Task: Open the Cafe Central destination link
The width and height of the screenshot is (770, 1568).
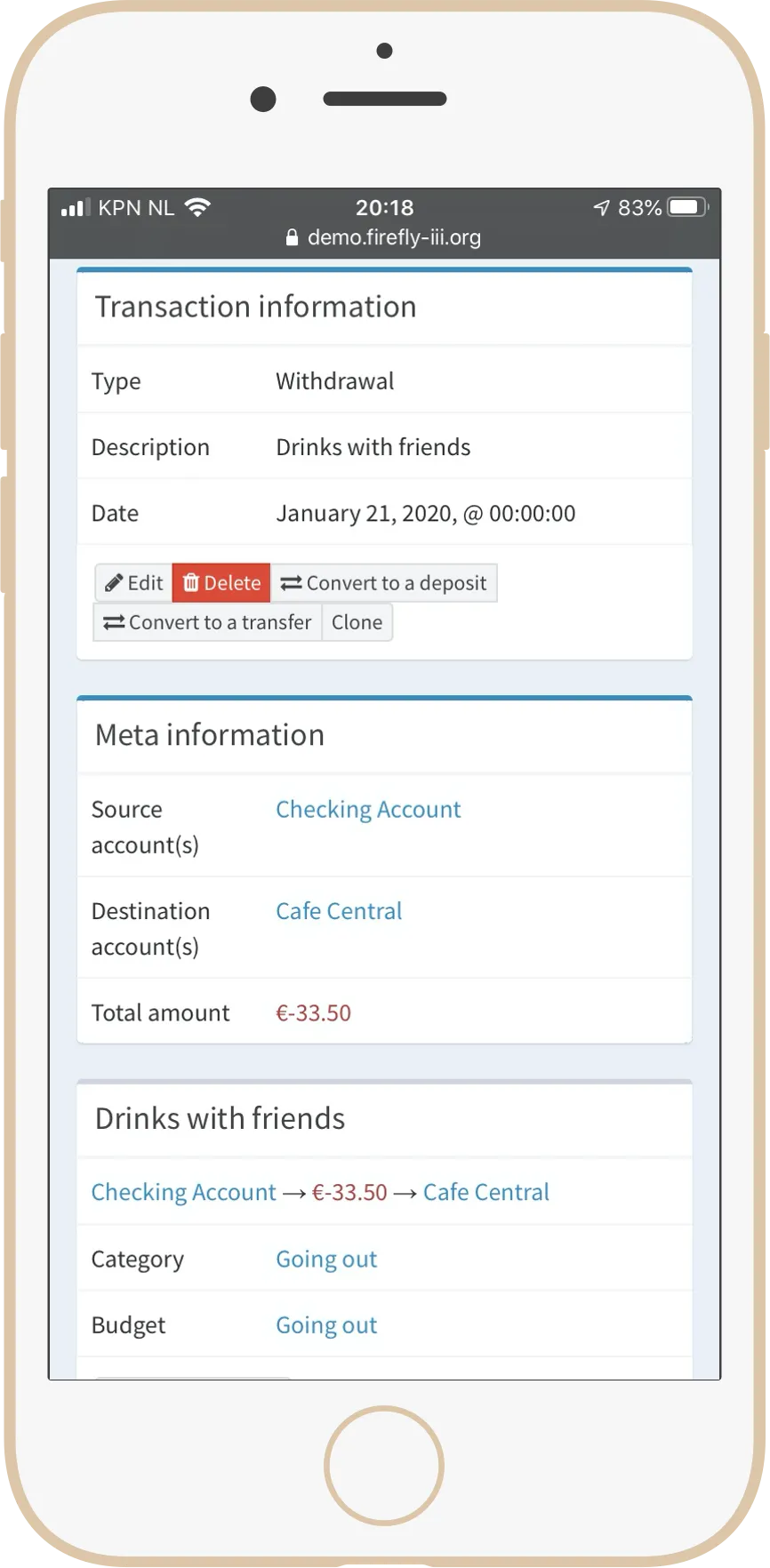Action: point(339,910)
